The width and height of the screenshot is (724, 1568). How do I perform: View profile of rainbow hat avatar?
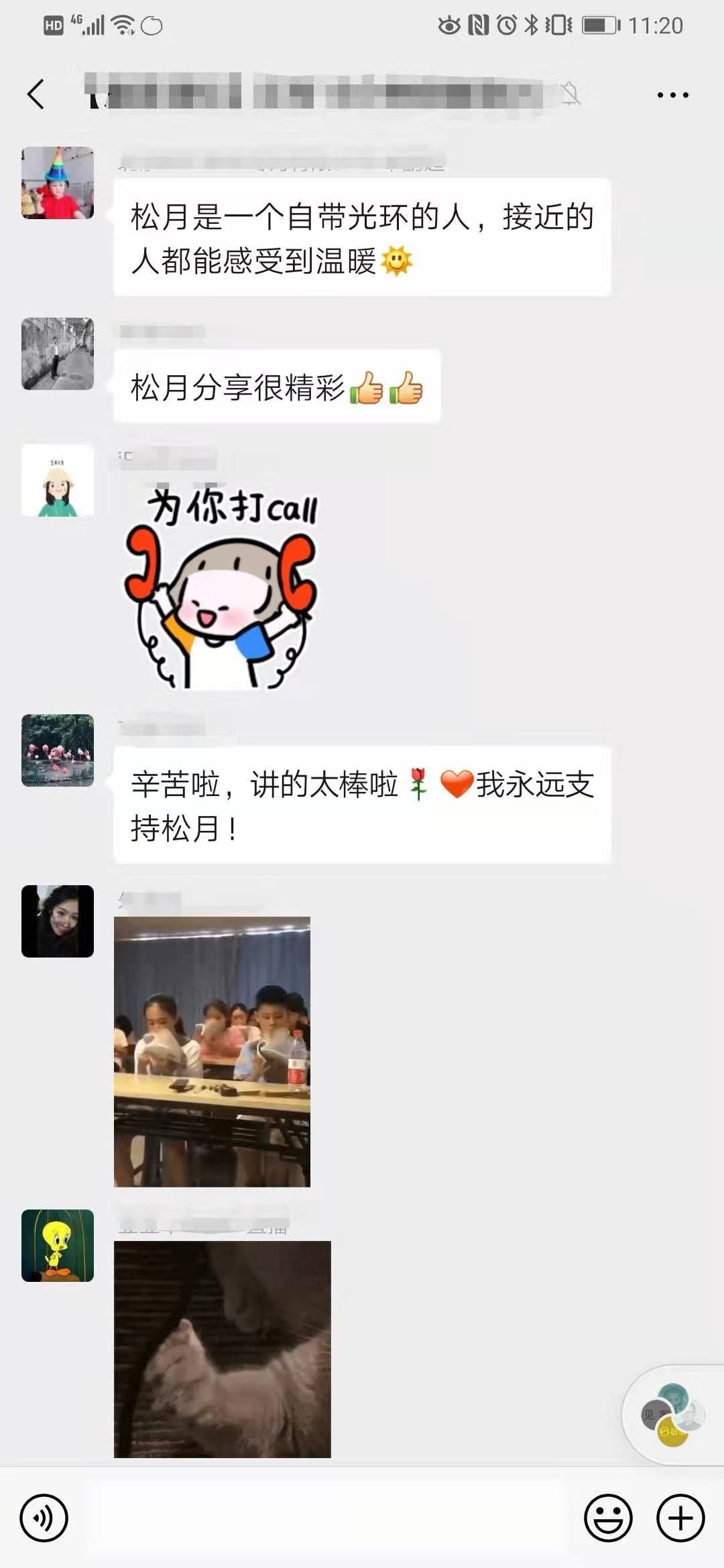pyautogui.click(x=58, y=183)
